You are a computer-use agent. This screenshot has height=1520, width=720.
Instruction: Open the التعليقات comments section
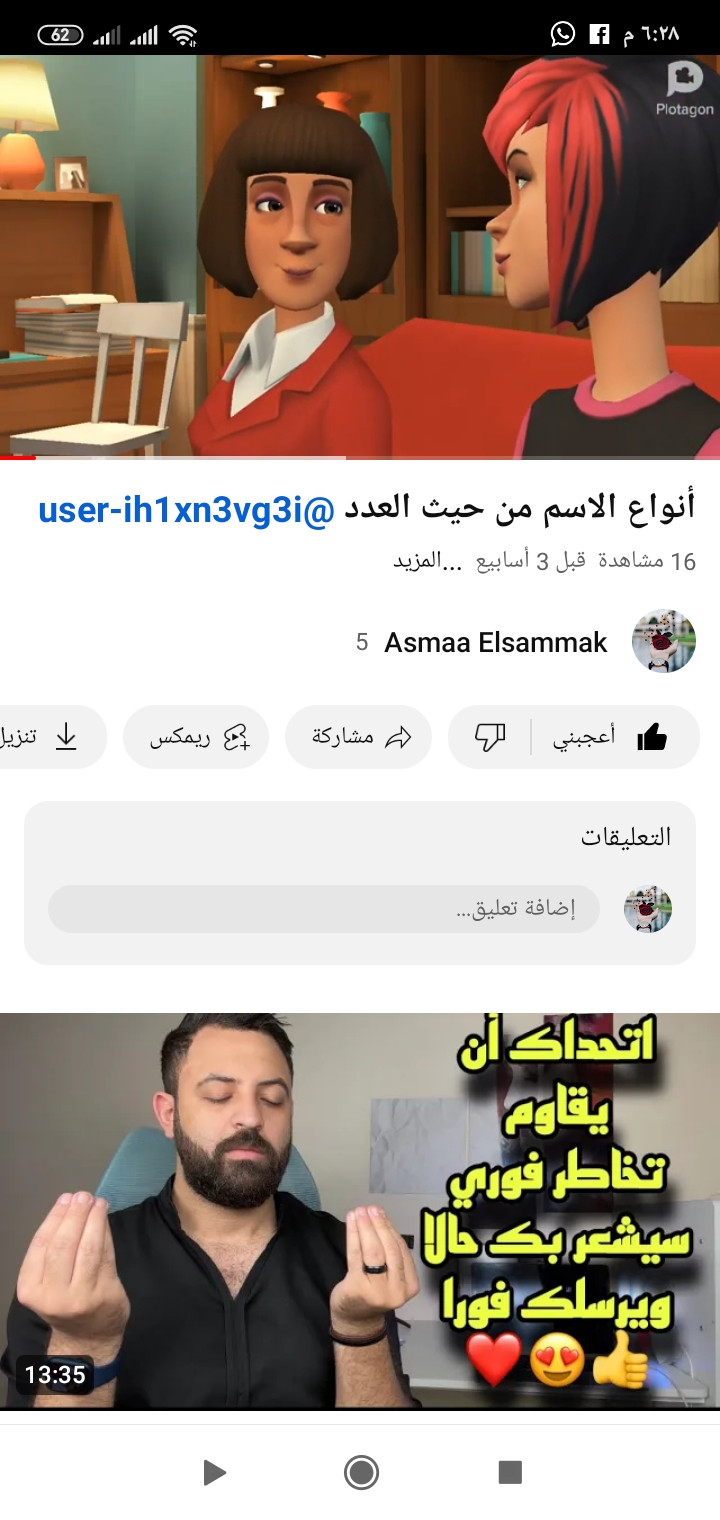(x=625, y=837)
